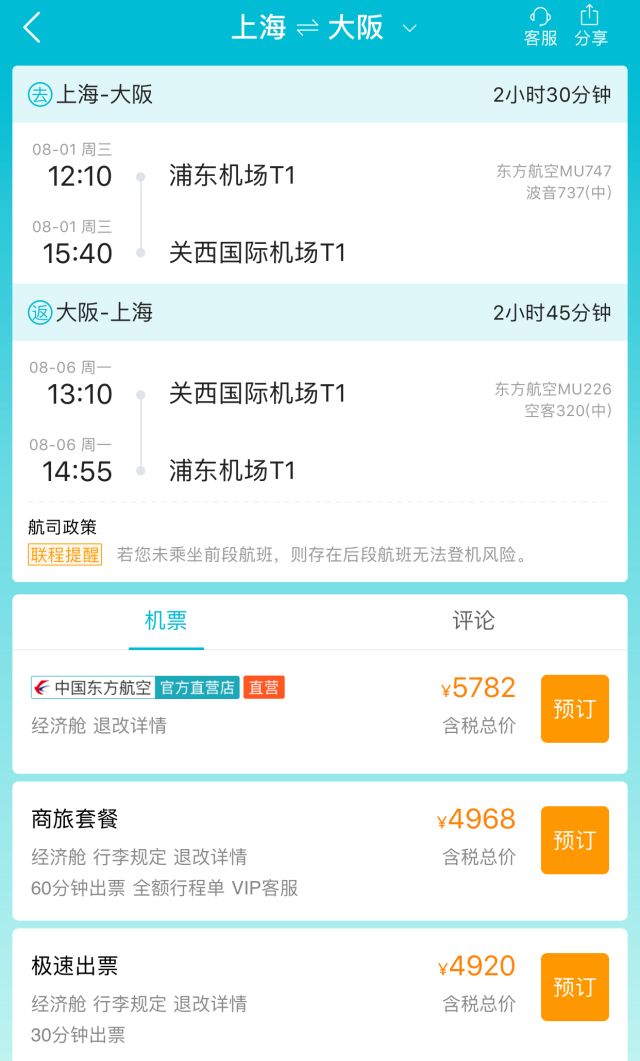640x1061 pixels.
Task: Book the 商旅套餐 ¥4968 fare
Action: click(x=574, y=840)
